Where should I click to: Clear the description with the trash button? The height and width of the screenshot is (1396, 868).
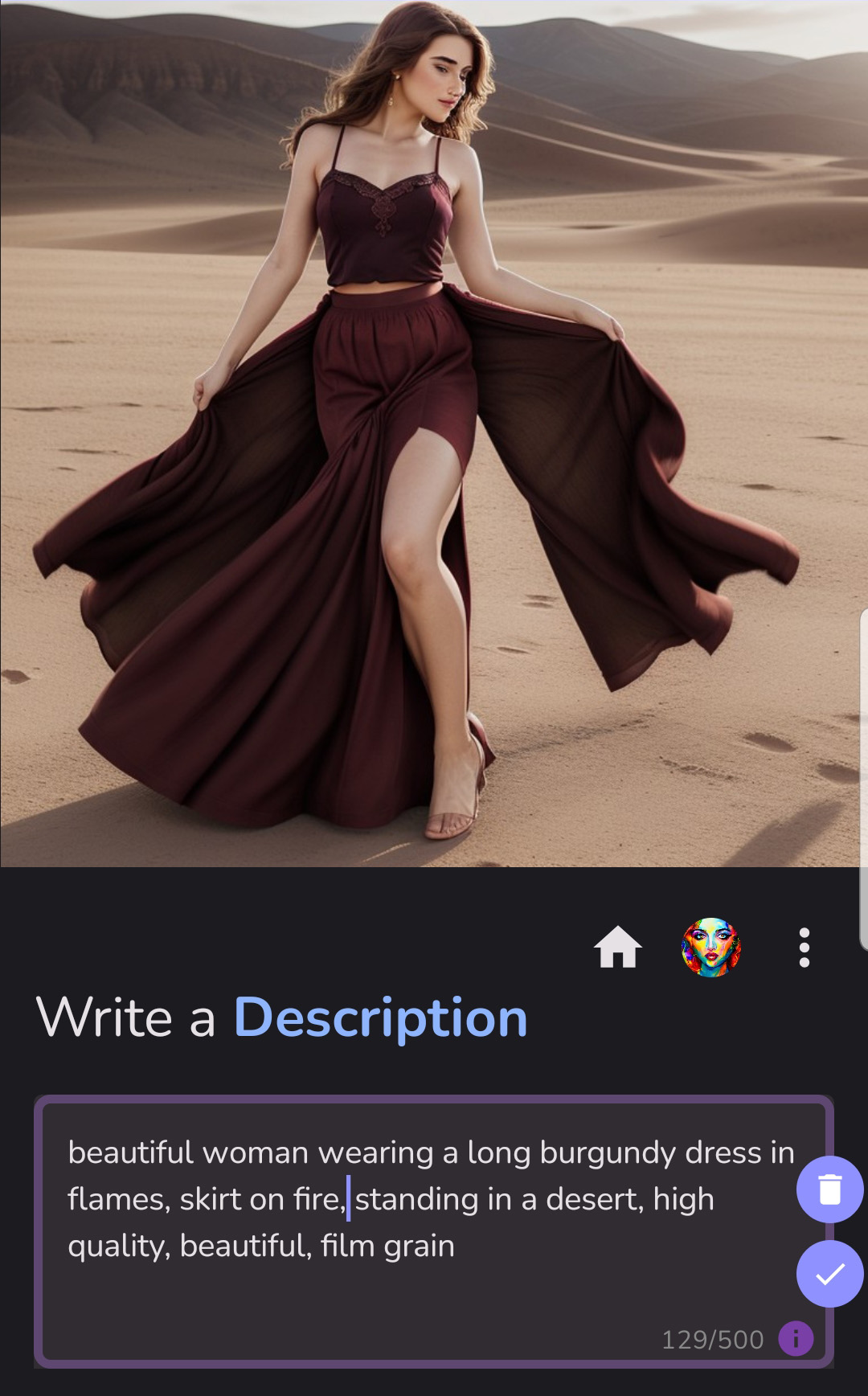pos(830,1189)
